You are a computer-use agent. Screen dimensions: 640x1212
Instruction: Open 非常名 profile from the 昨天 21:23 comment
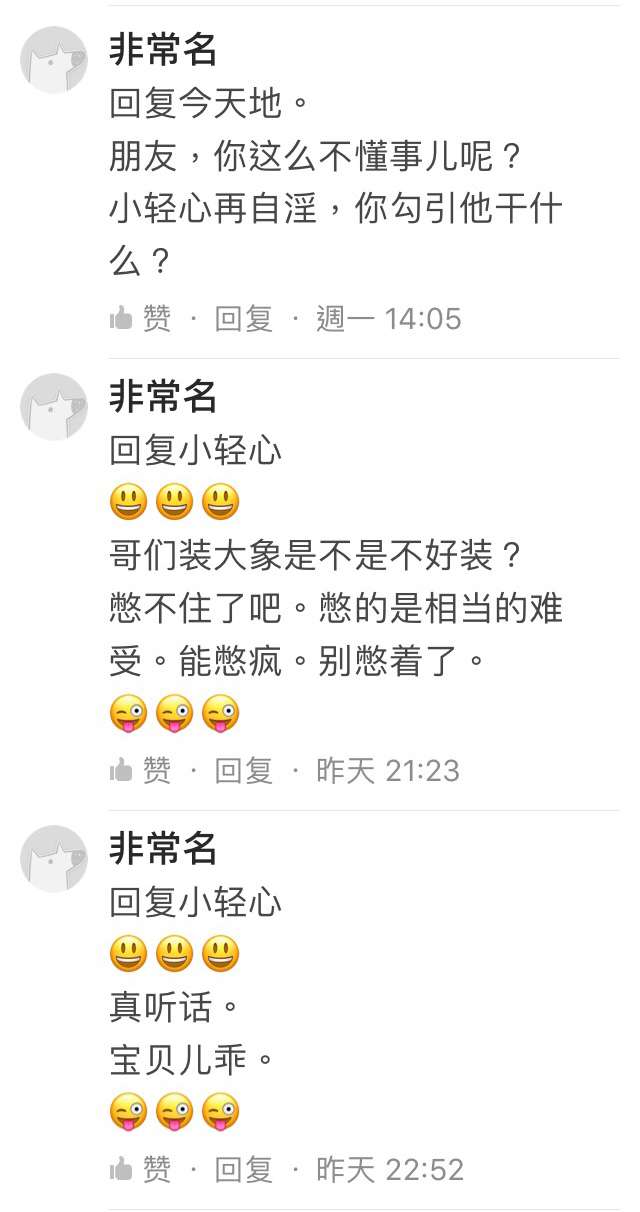[x=163, y=396]
